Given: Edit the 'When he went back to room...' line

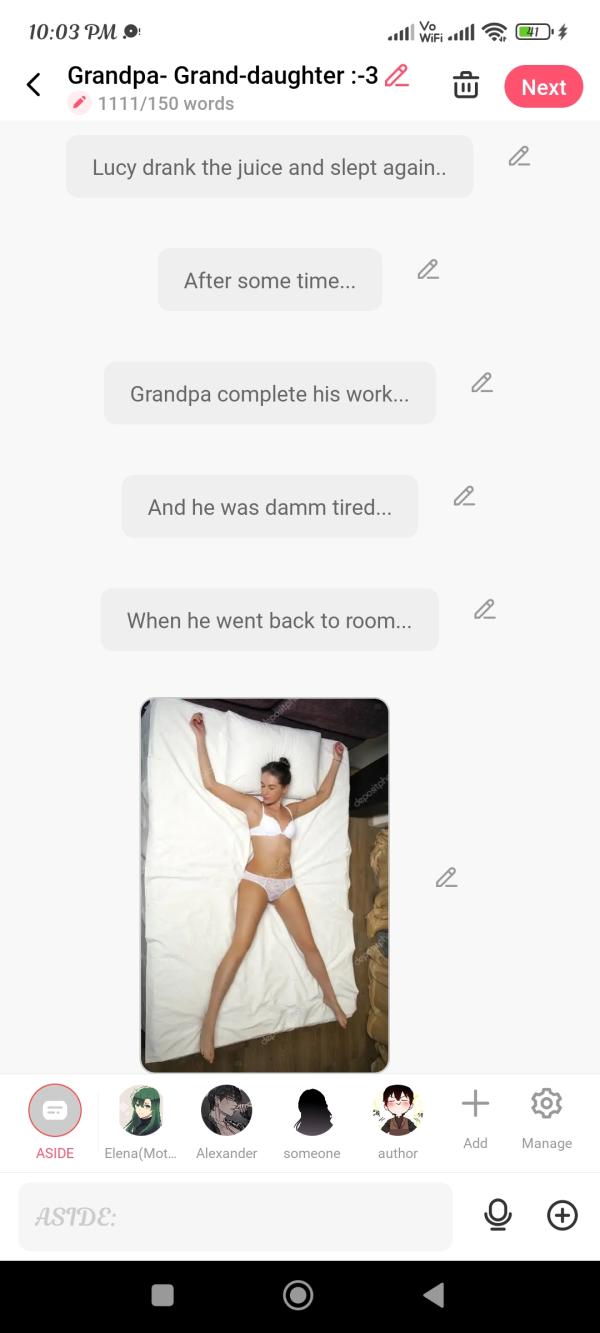Looking at the screenshot, I should pyautogui.click(x=485, y=609).
